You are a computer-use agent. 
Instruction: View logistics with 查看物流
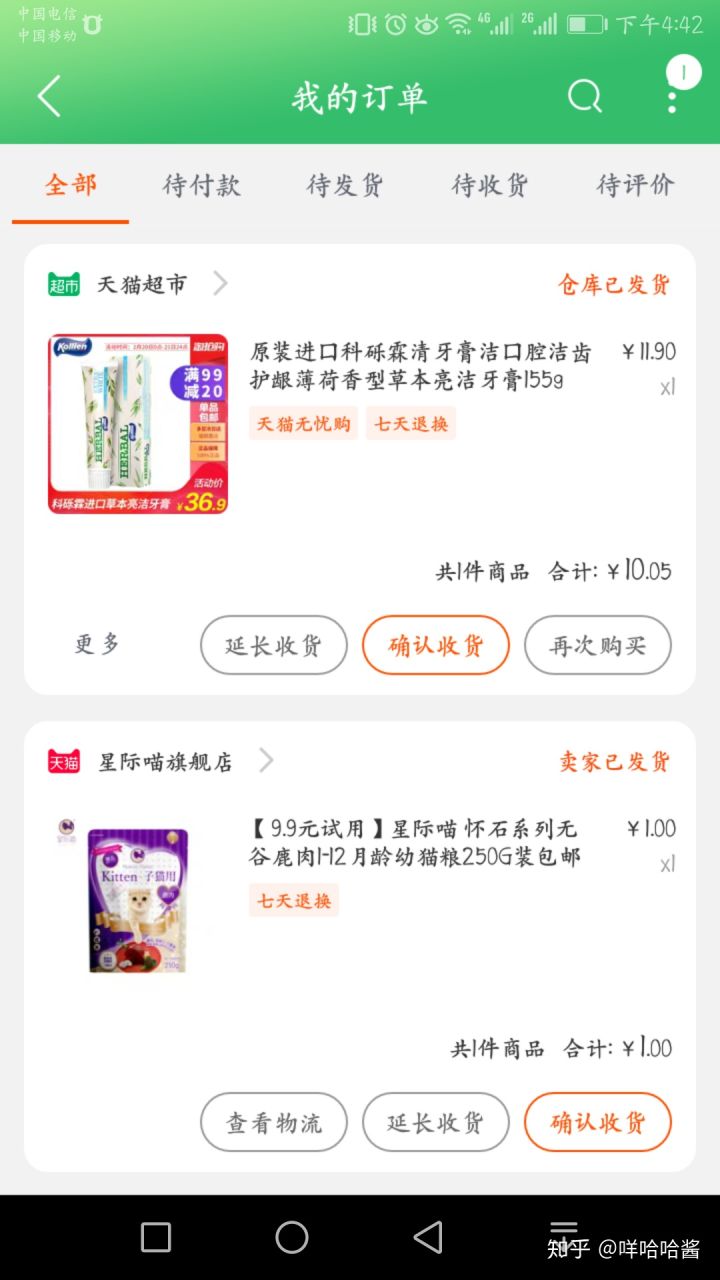274,1122
